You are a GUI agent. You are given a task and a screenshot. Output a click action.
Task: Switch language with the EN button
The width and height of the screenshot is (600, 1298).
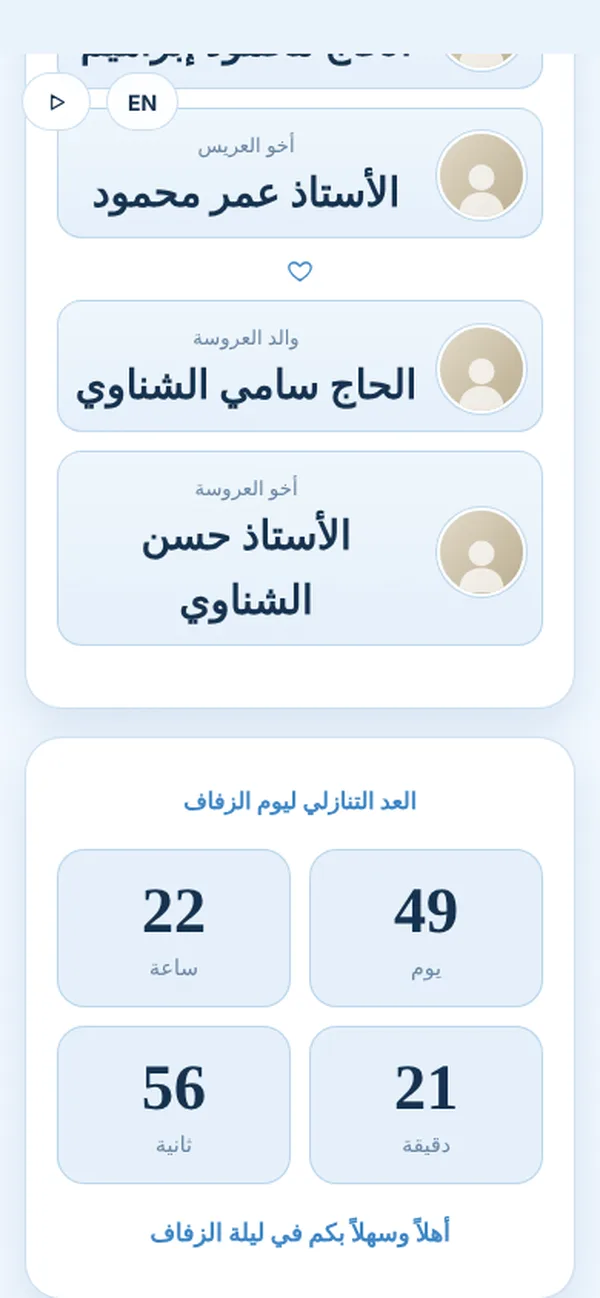[x=142, y=102]
